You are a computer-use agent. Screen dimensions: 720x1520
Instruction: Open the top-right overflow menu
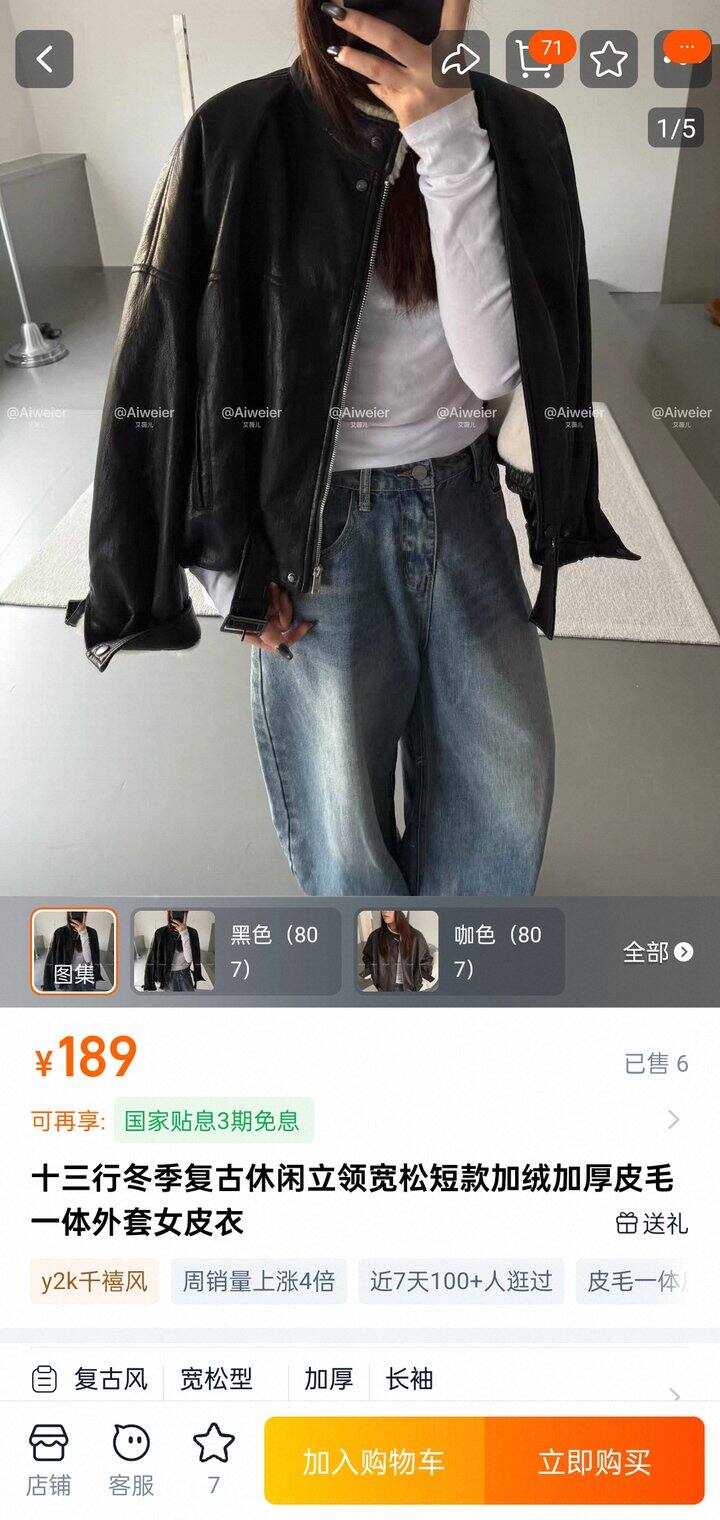coord(683,59)
